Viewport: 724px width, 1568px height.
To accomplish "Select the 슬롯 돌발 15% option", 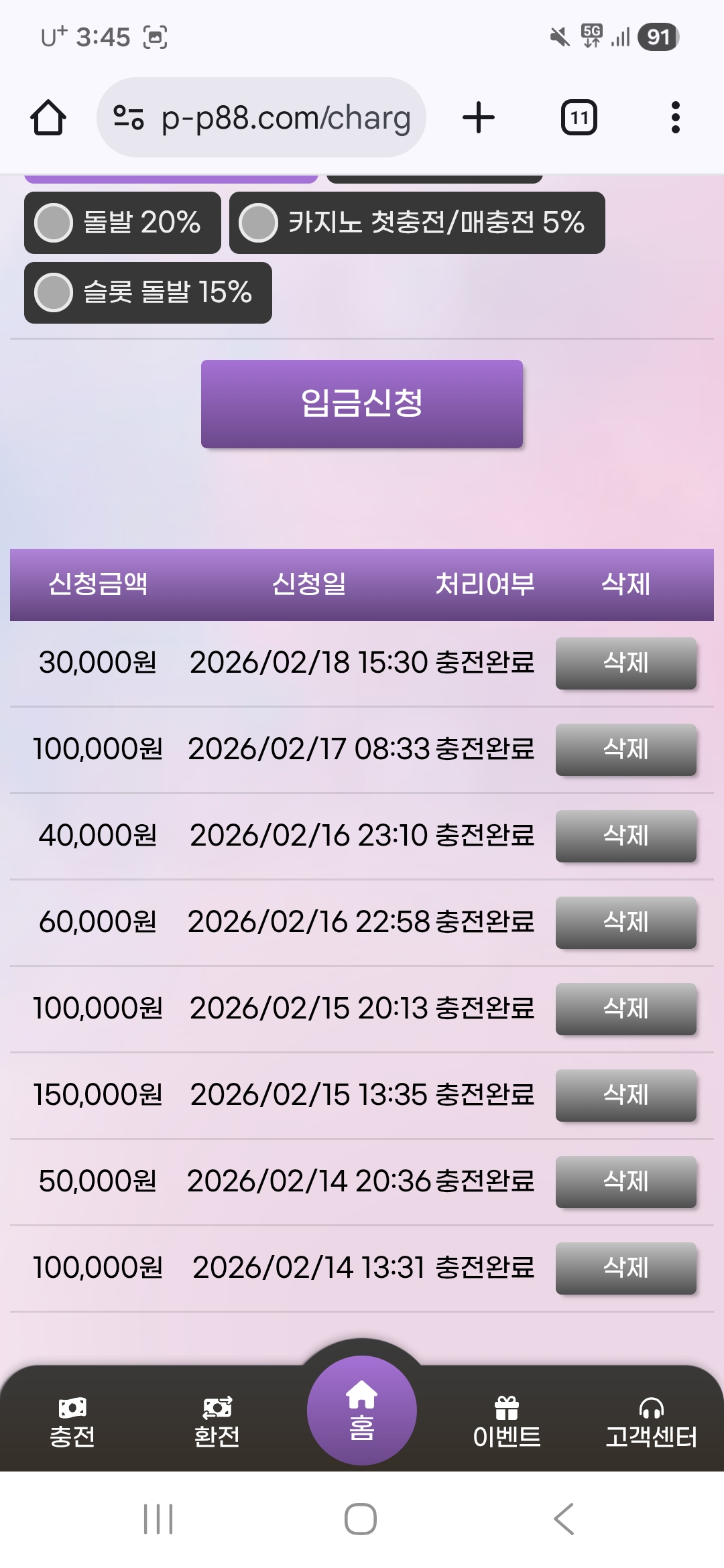I will [54, 293].
